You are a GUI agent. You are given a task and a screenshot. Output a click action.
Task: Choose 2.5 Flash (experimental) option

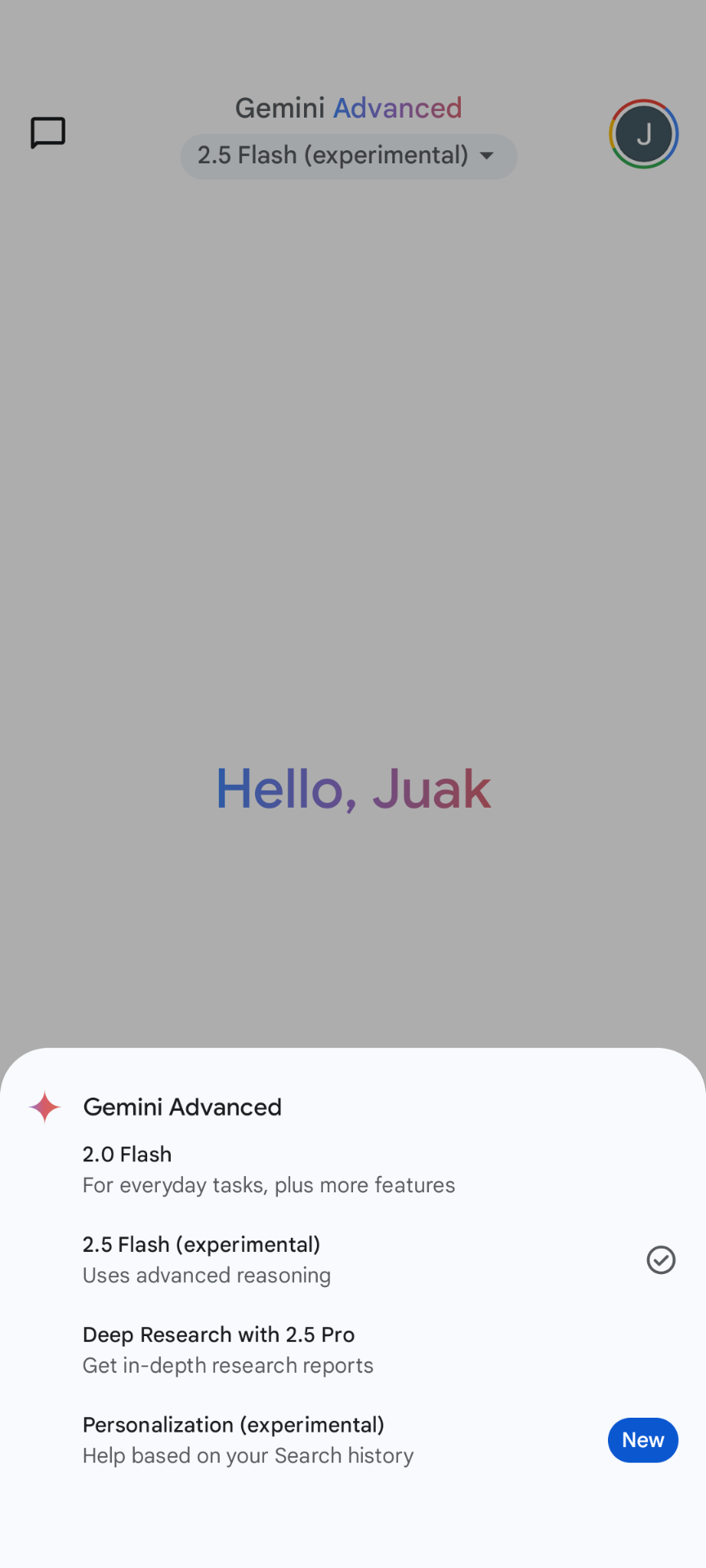click(353, 1259)
